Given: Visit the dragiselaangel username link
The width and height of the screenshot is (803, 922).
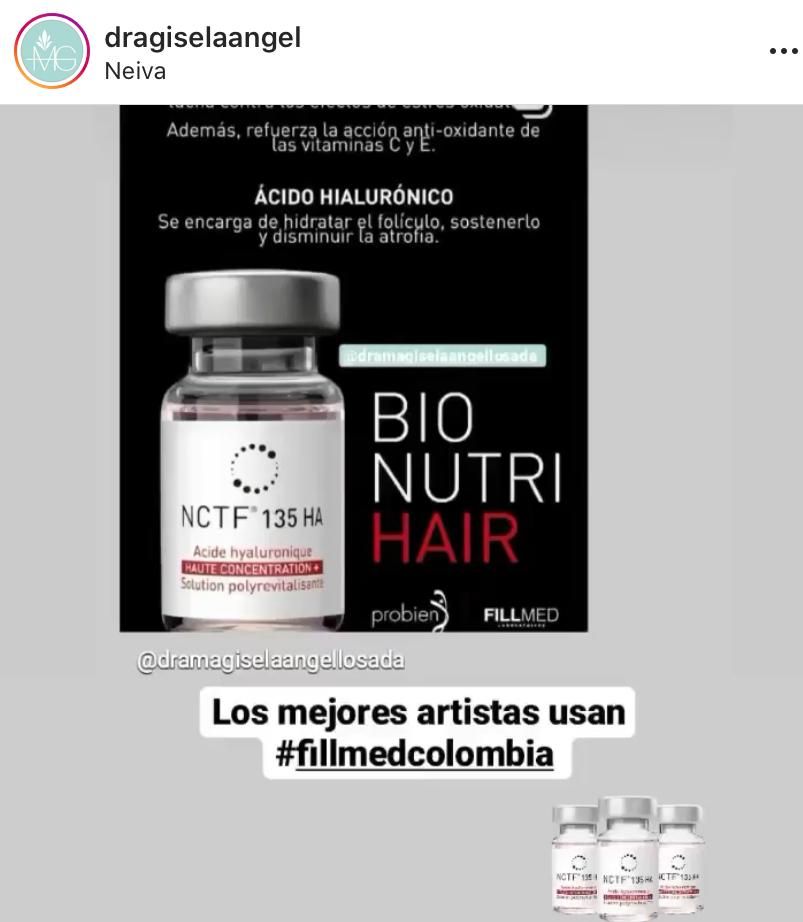Looking at the screenshot, I should (x=202, y=38).
